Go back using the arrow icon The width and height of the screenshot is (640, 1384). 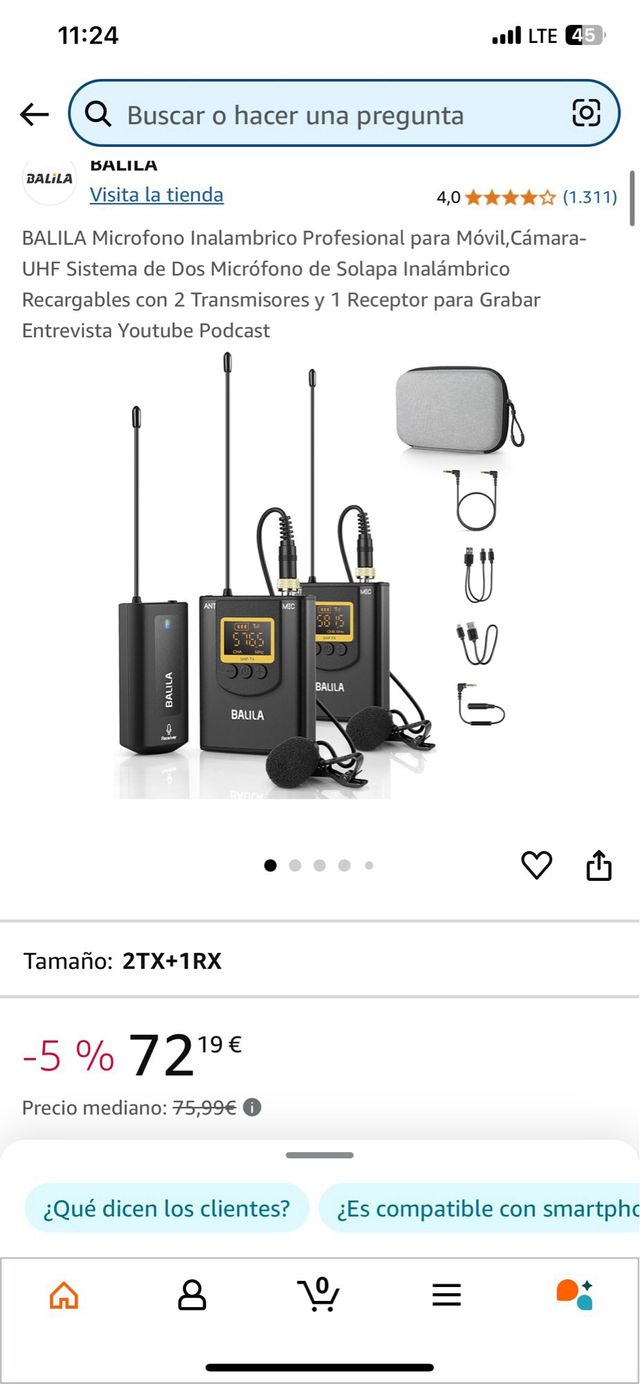34,114
